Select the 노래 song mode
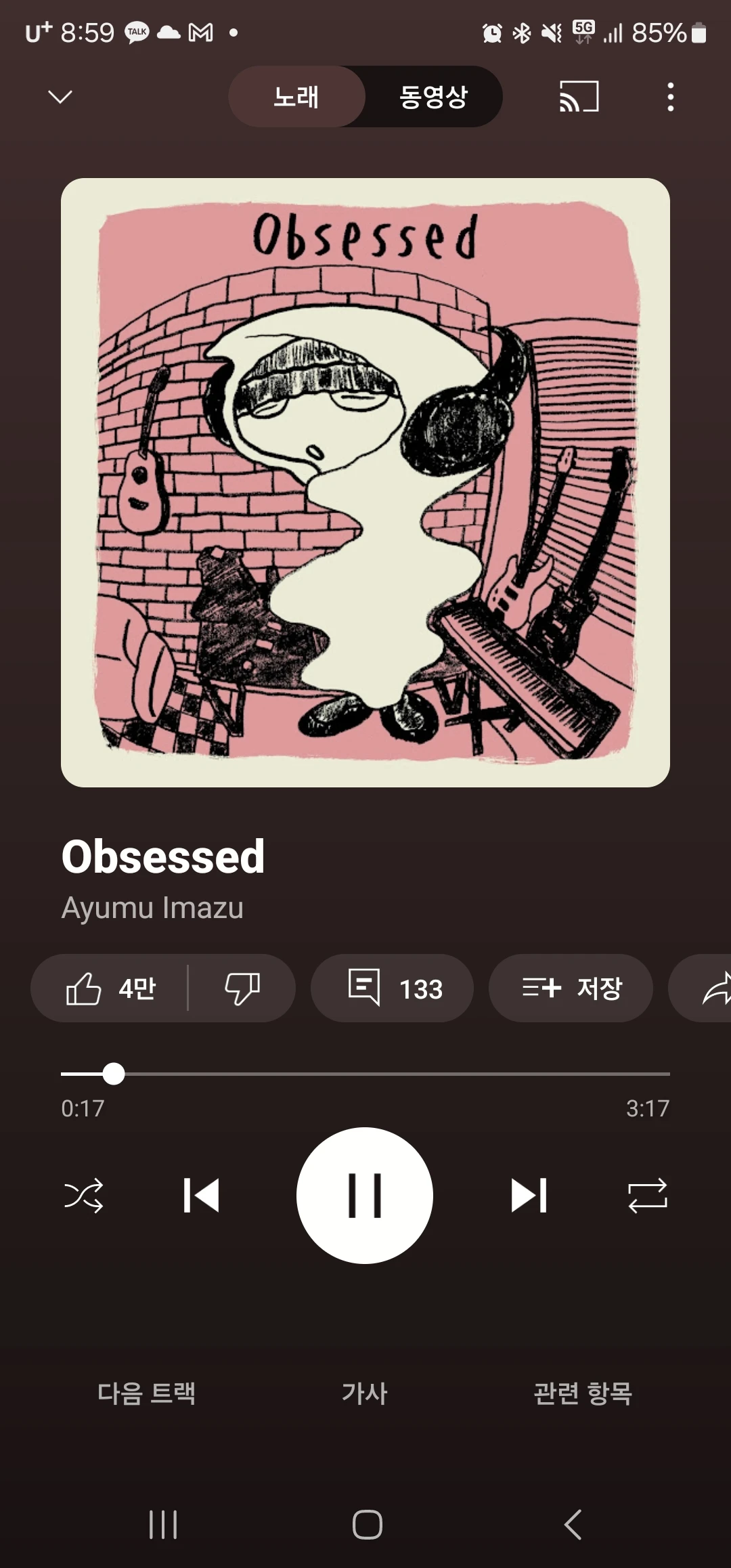The height and width of the screenshot is (1568, 731). 296,97
